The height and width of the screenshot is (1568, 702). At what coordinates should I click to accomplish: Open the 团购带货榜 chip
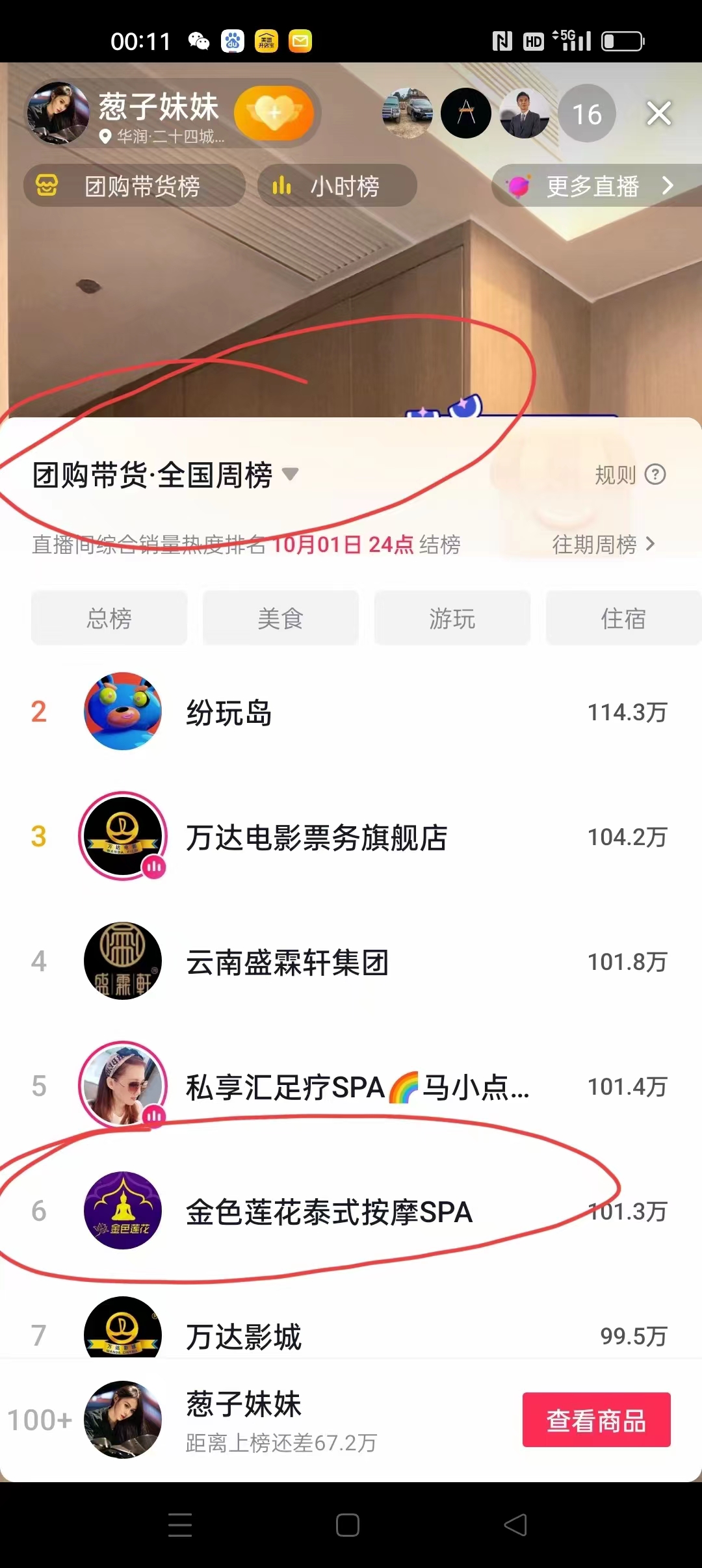click(135, 186)
